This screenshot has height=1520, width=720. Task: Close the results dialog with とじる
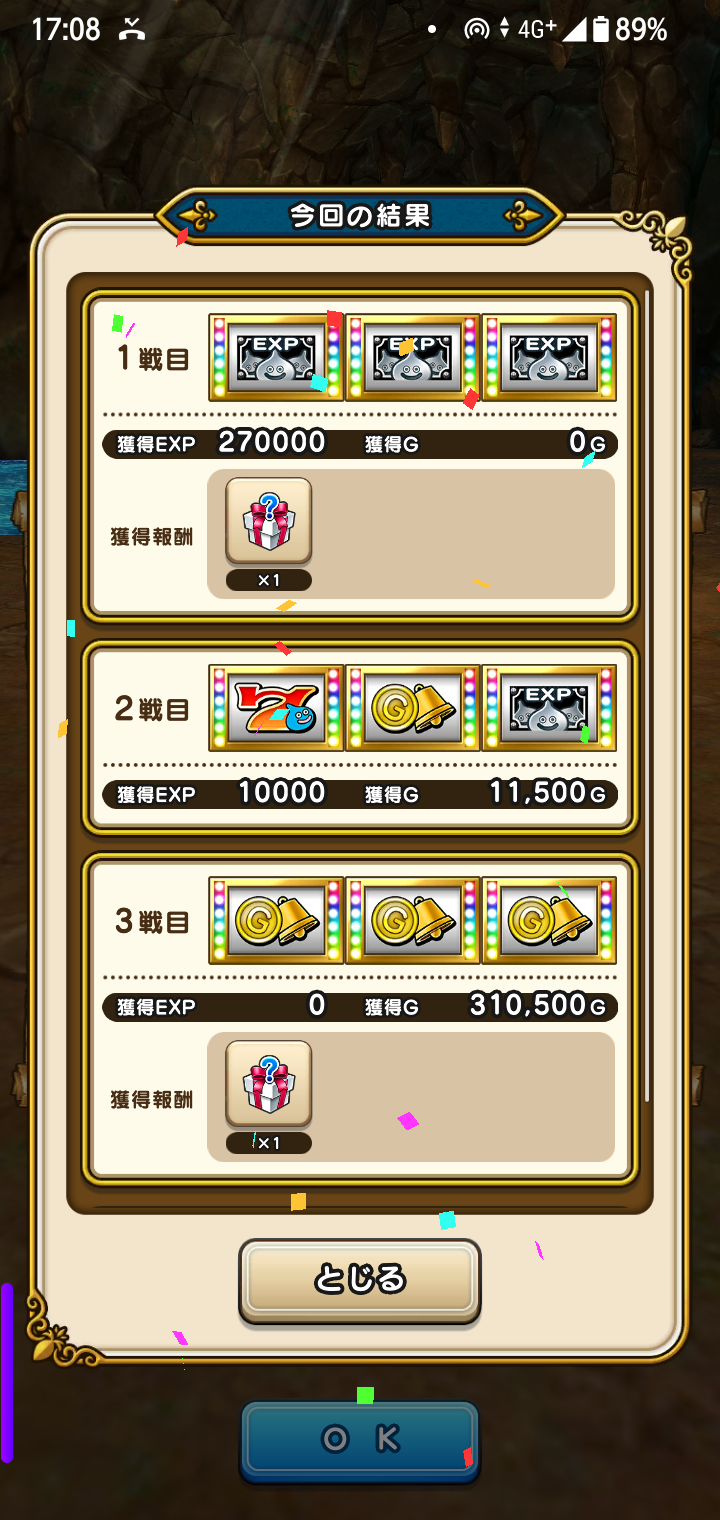[359, 1279]
